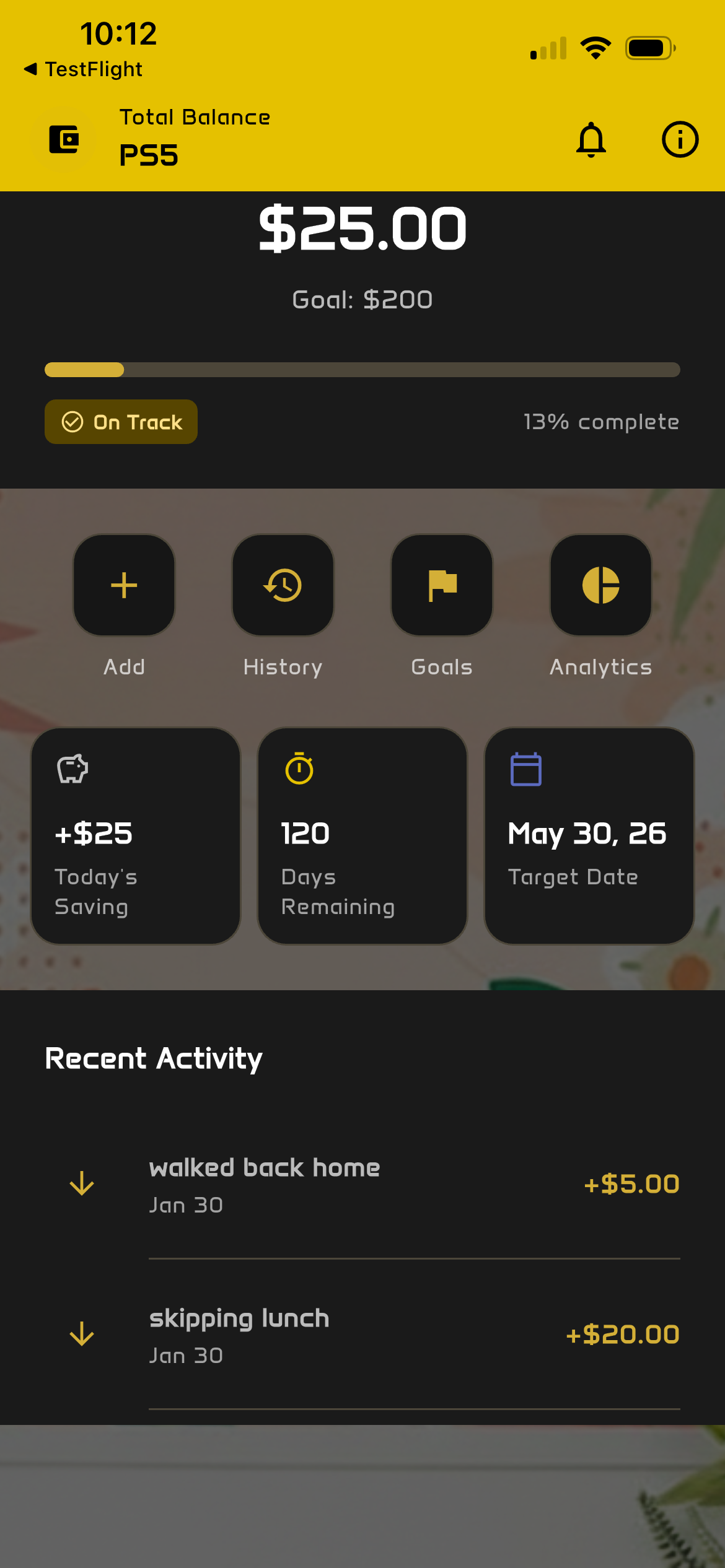Select the PS5 goal title
This screenshot has width=725, height=1568.
point(148,156)
